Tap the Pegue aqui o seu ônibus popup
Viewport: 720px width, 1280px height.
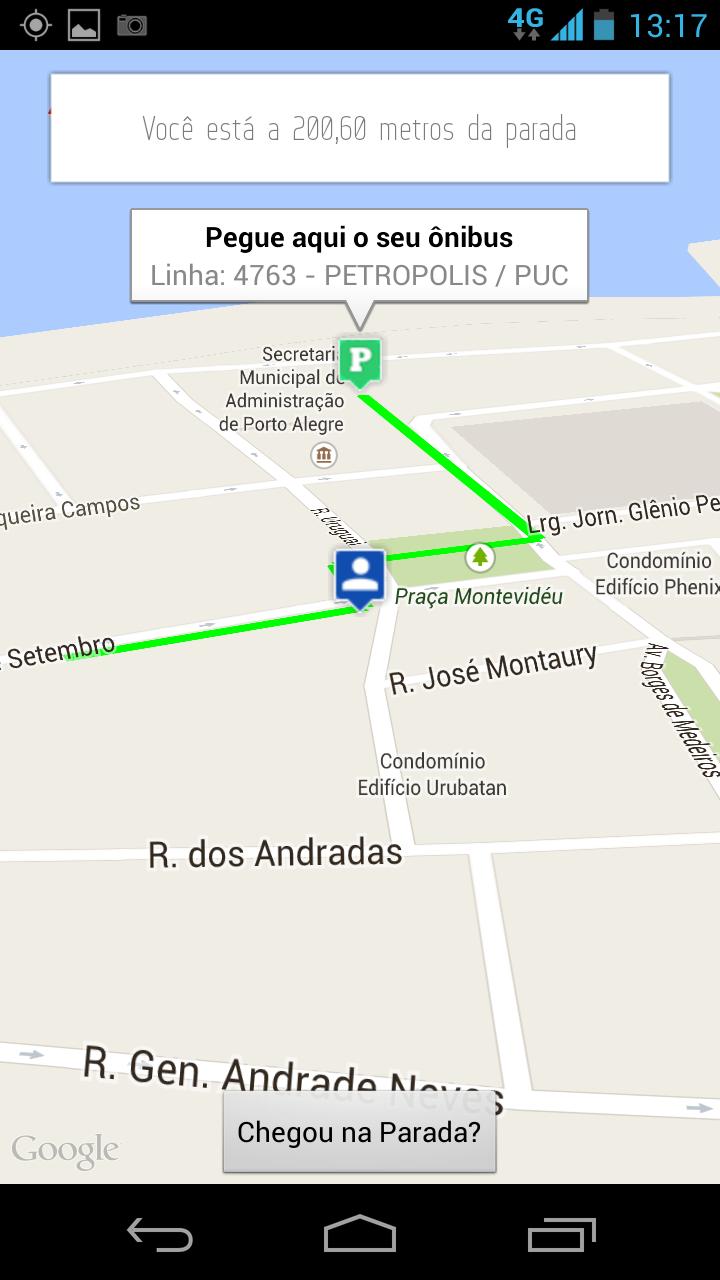pyautogui.click(x=358, y=237)
